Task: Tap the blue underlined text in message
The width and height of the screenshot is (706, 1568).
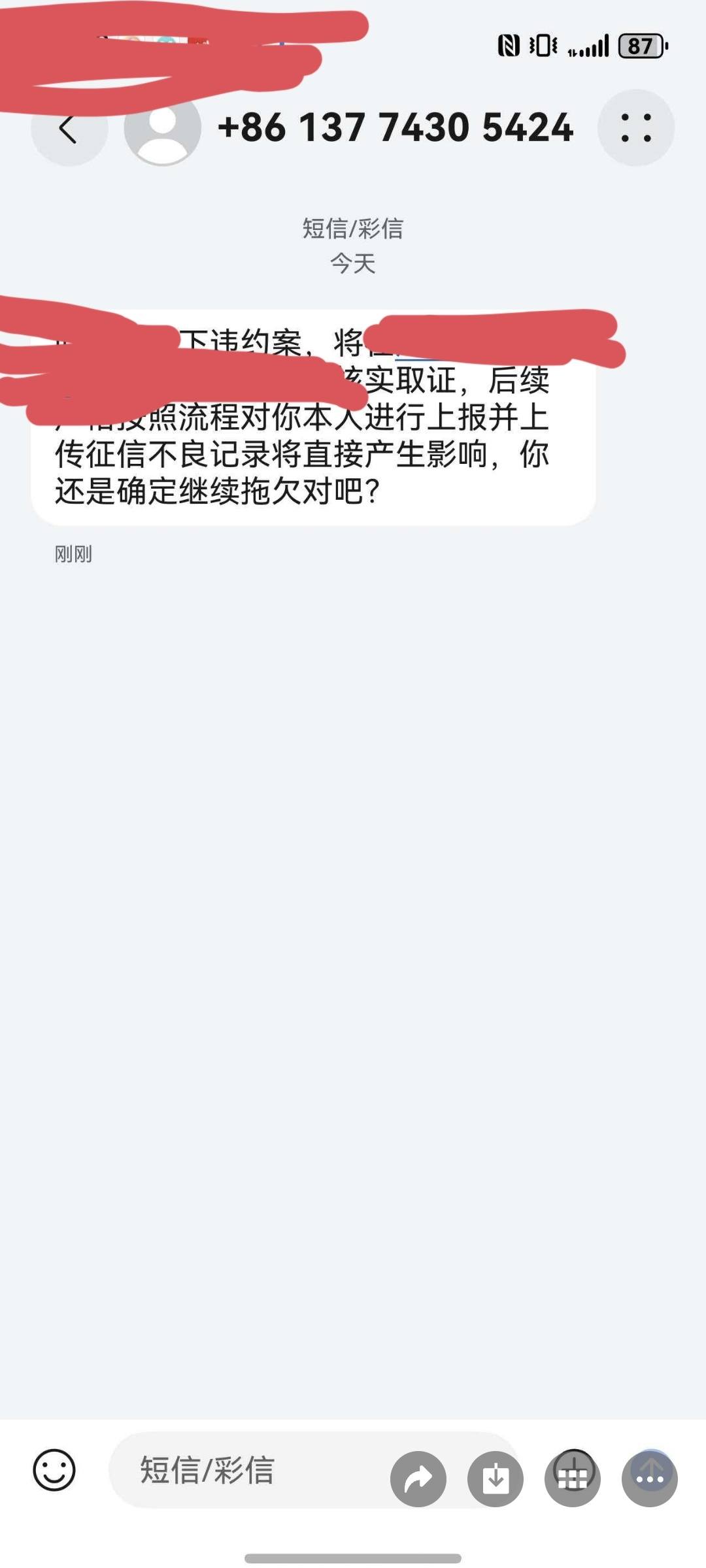Action: [418, 358]
